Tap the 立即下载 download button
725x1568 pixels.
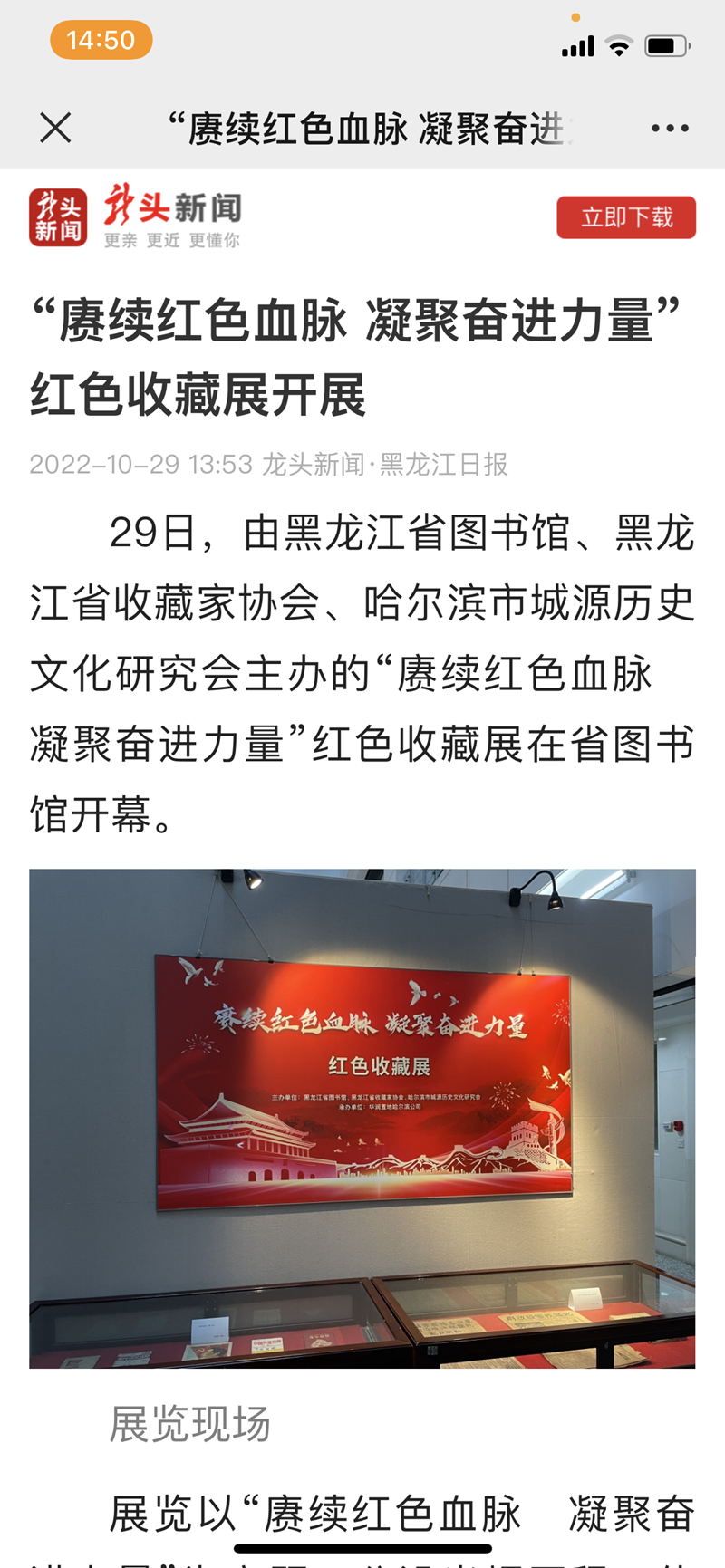tap(626, 217)
